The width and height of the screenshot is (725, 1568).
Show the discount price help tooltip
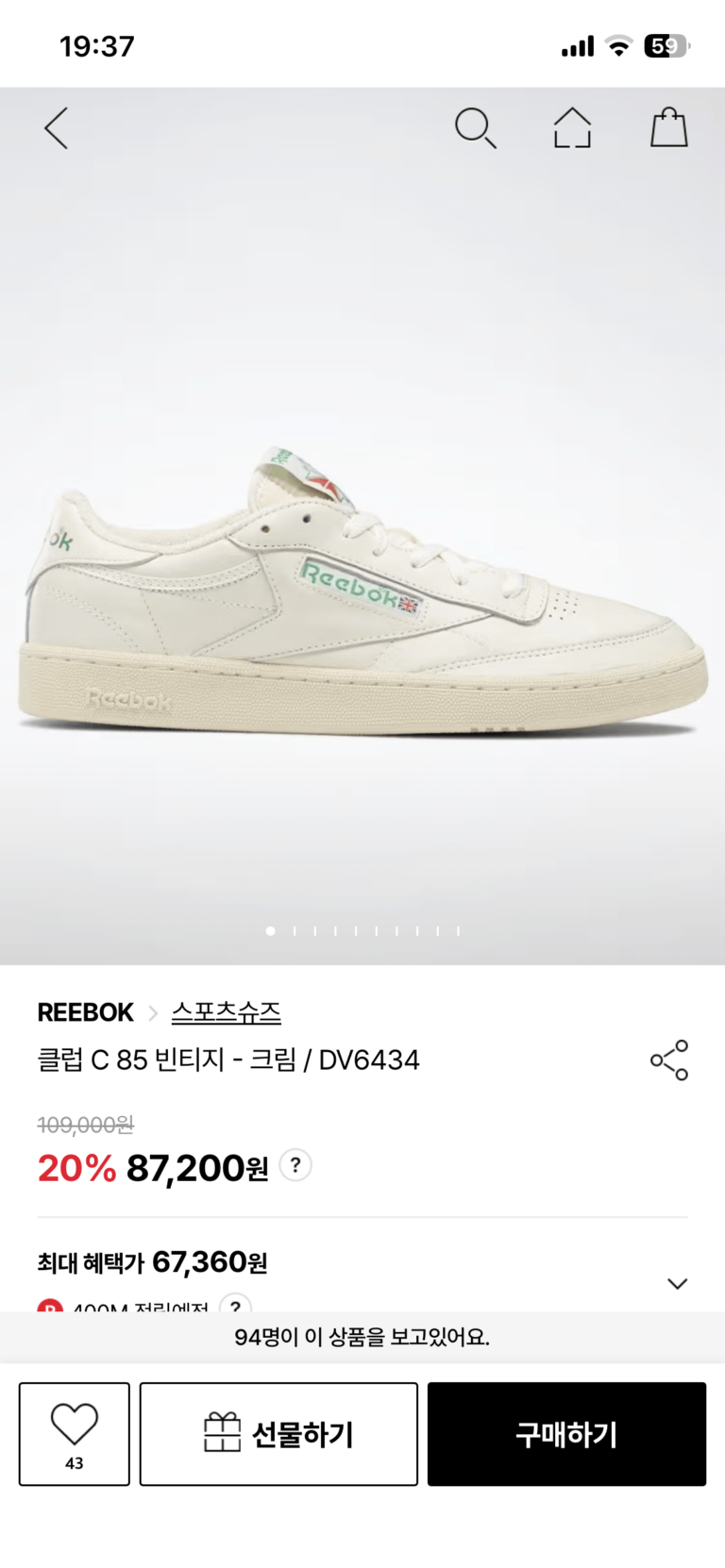click(x=295, y=1166)
